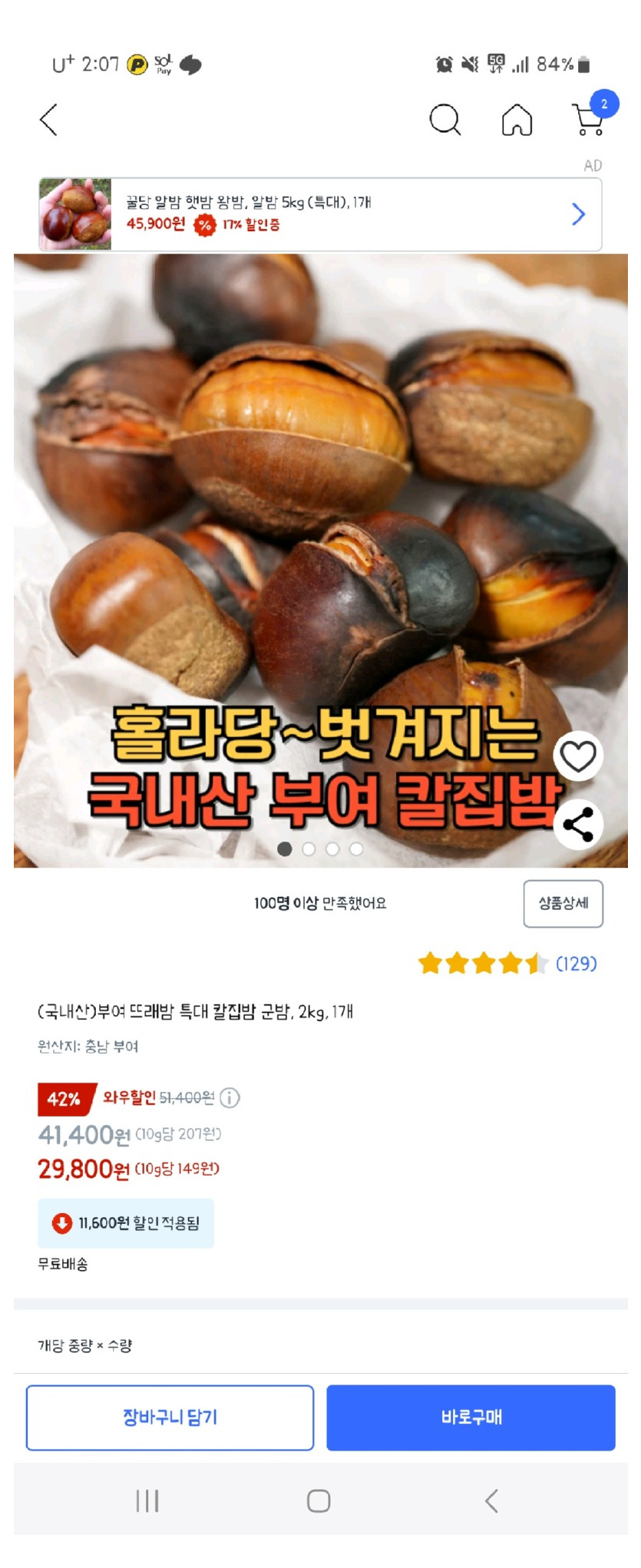Open the 꿀당 알밤 5kg ad banner
The image size is (641, 1568).
(319, 214)
